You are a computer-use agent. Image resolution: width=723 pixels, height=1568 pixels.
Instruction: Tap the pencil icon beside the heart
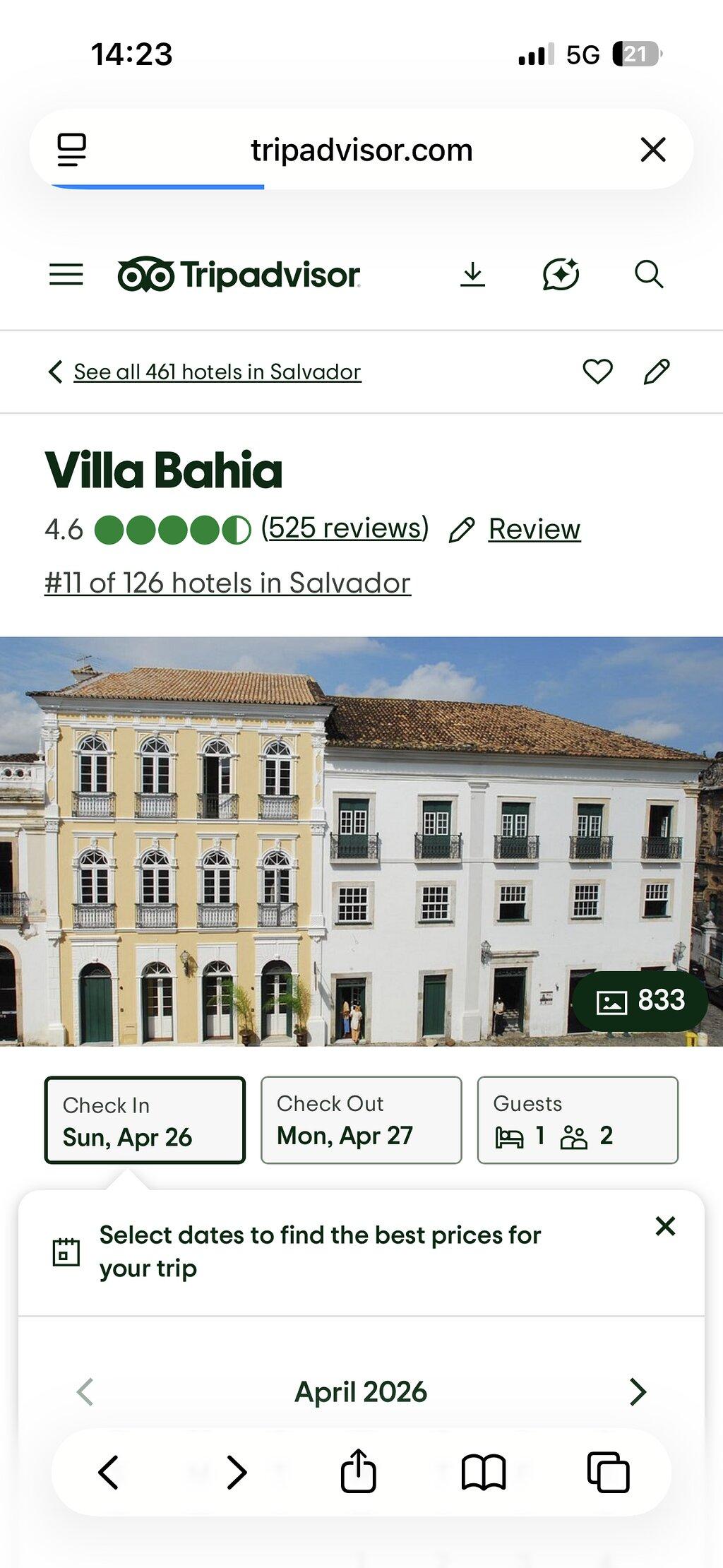[657, 372]
